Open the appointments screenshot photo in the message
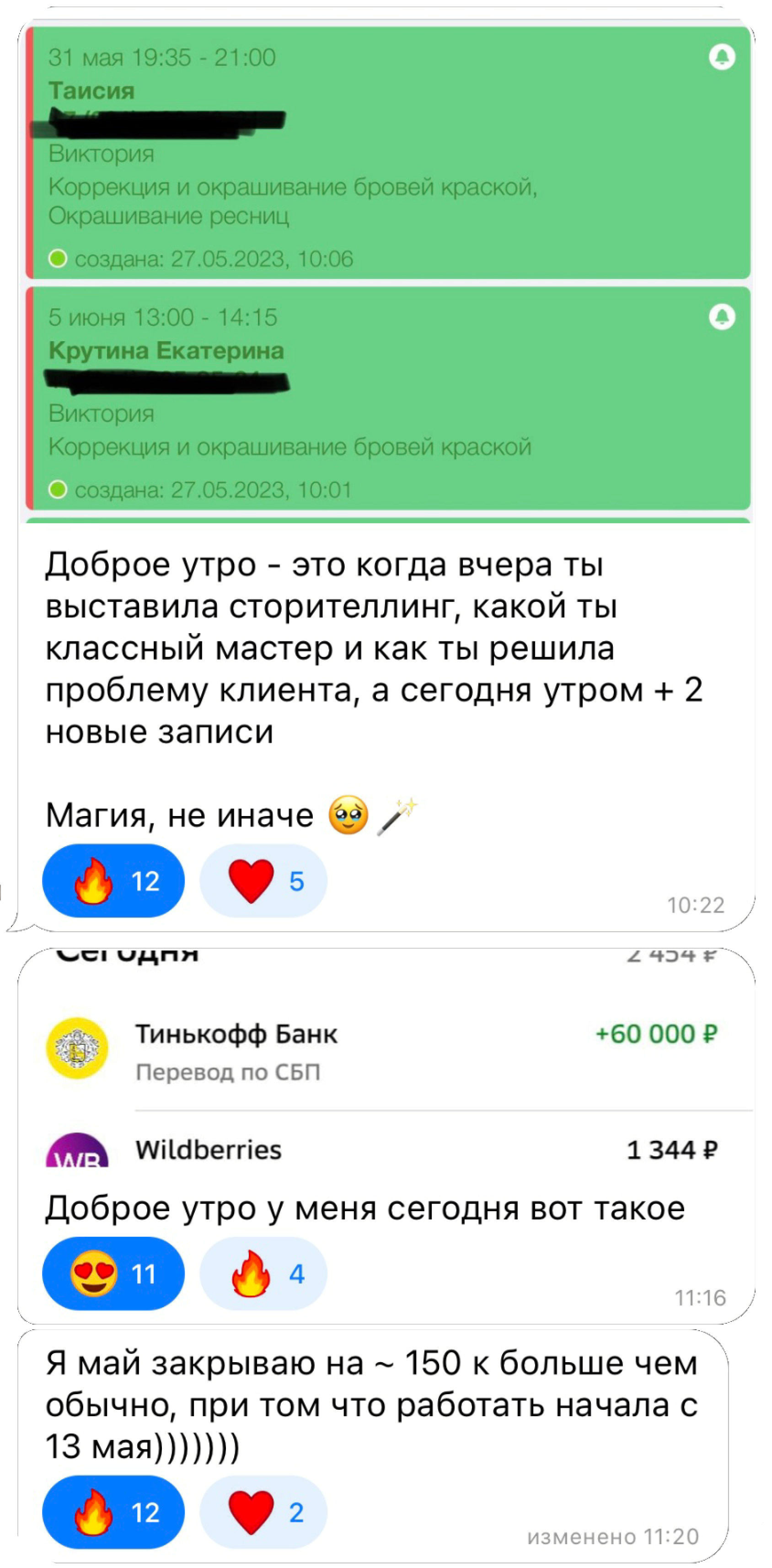 point(386,268)
